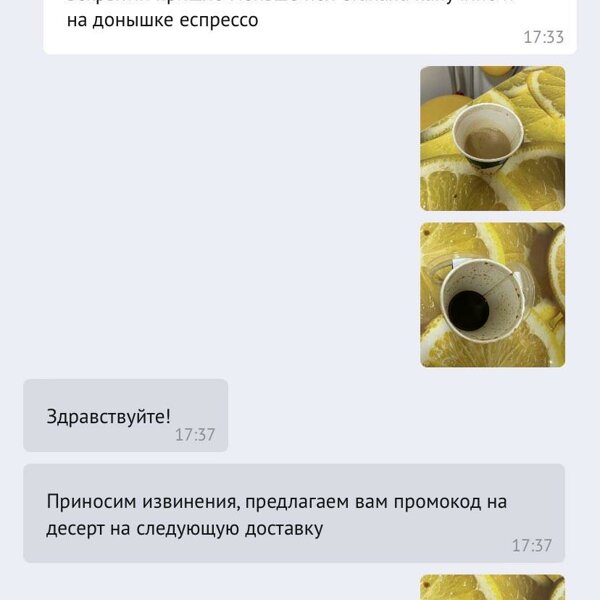Open photo of cup with little coffee
The width and height of the screenshot is (600, 600).
point(492,138)
